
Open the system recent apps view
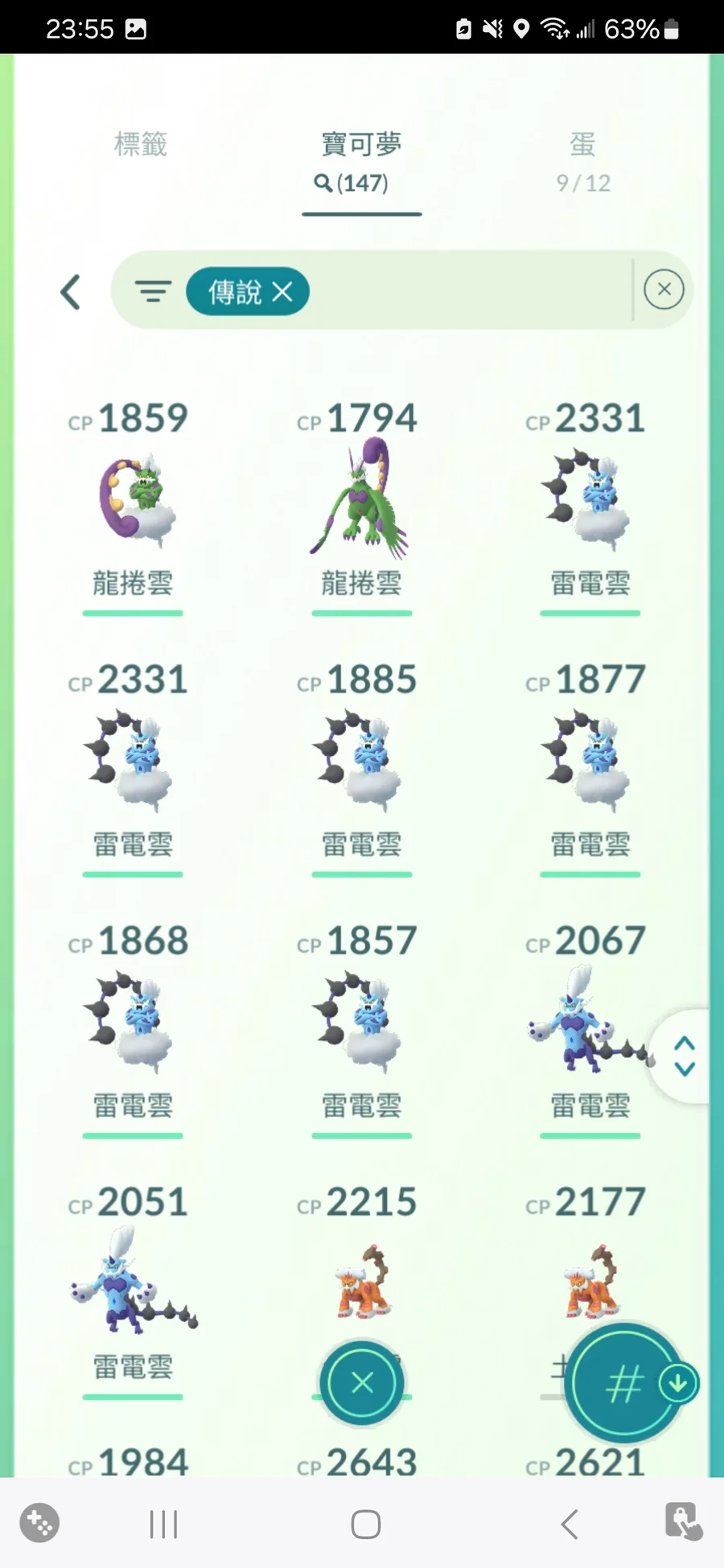tap(163, 1524)
